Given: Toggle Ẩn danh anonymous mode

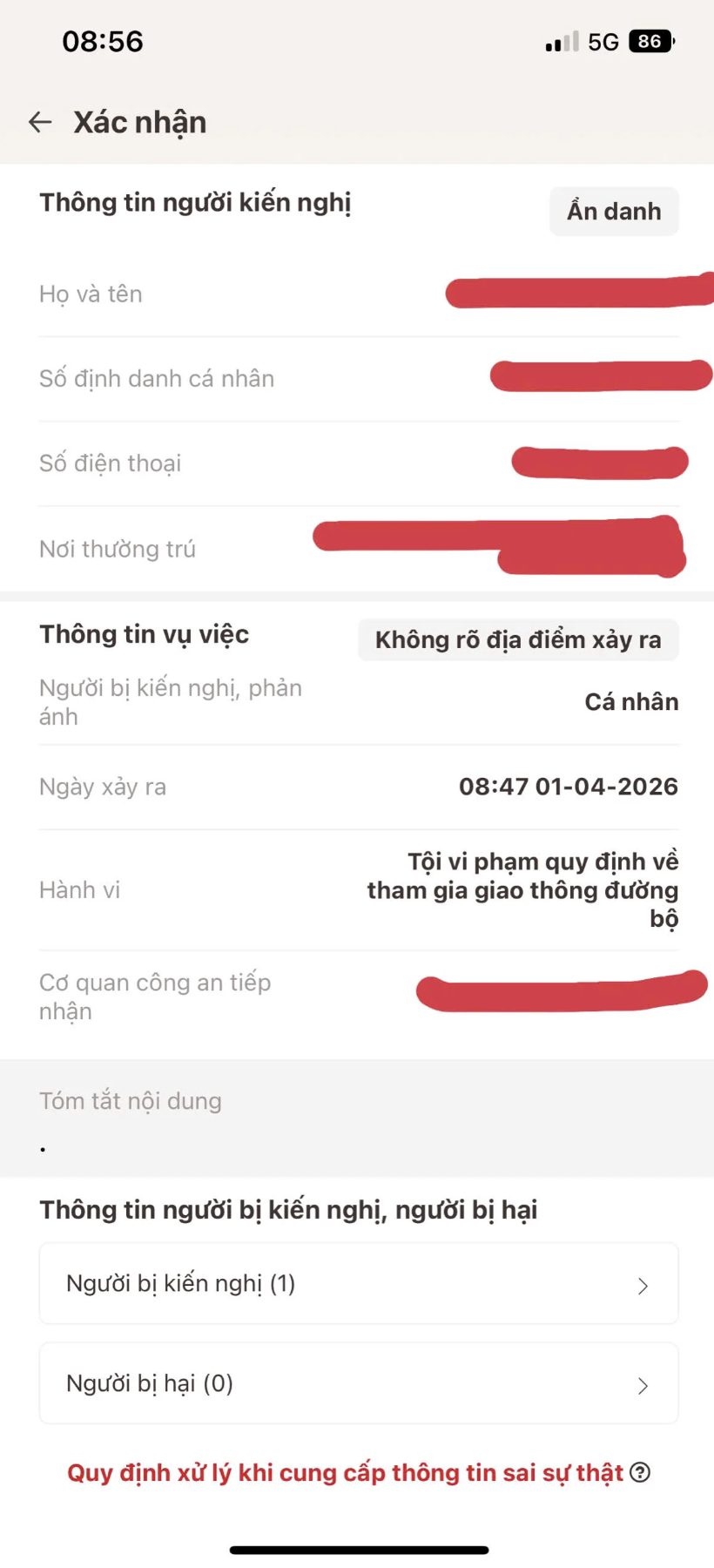Looking at the screenshot, I should click(x=613, y=211).
